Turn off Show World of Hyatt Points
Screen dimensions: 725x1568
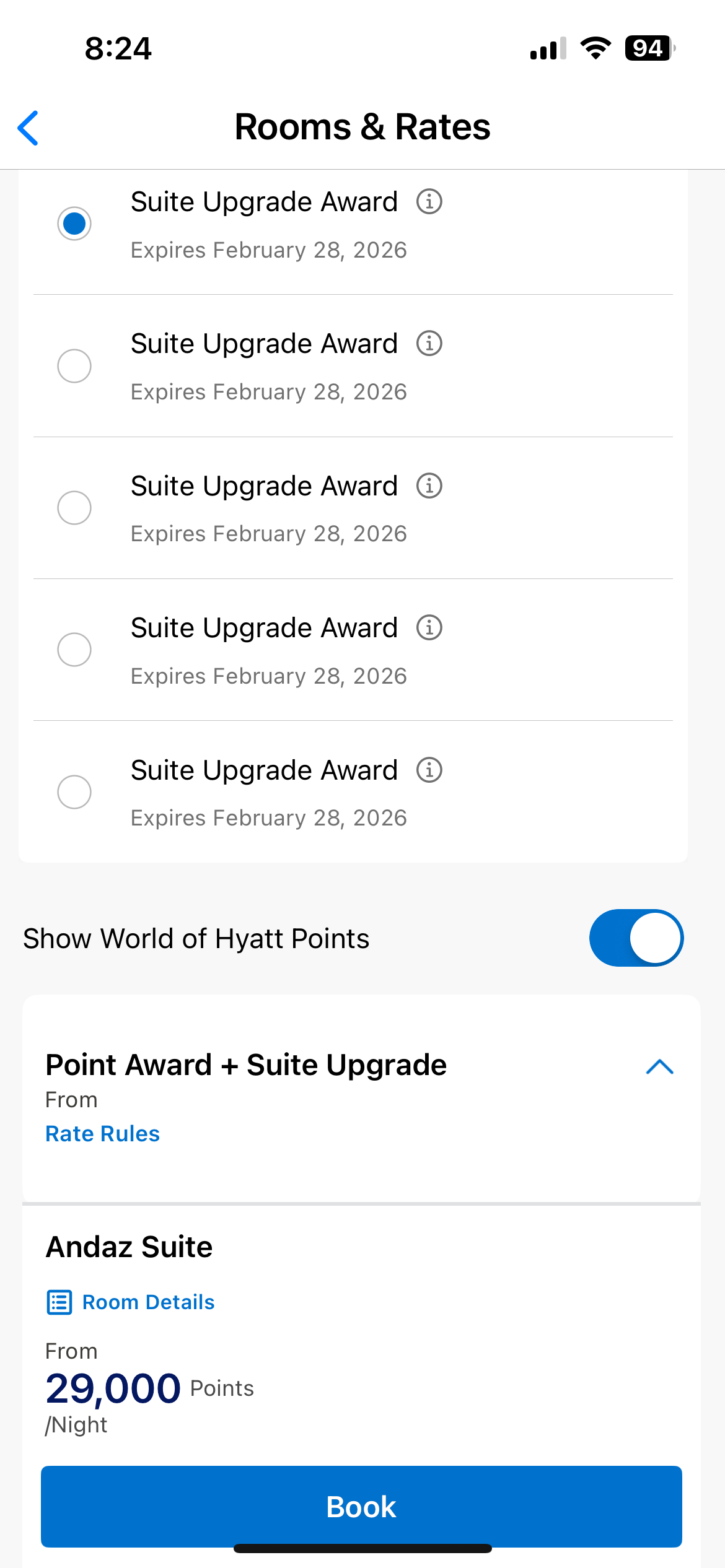[636, 938]
